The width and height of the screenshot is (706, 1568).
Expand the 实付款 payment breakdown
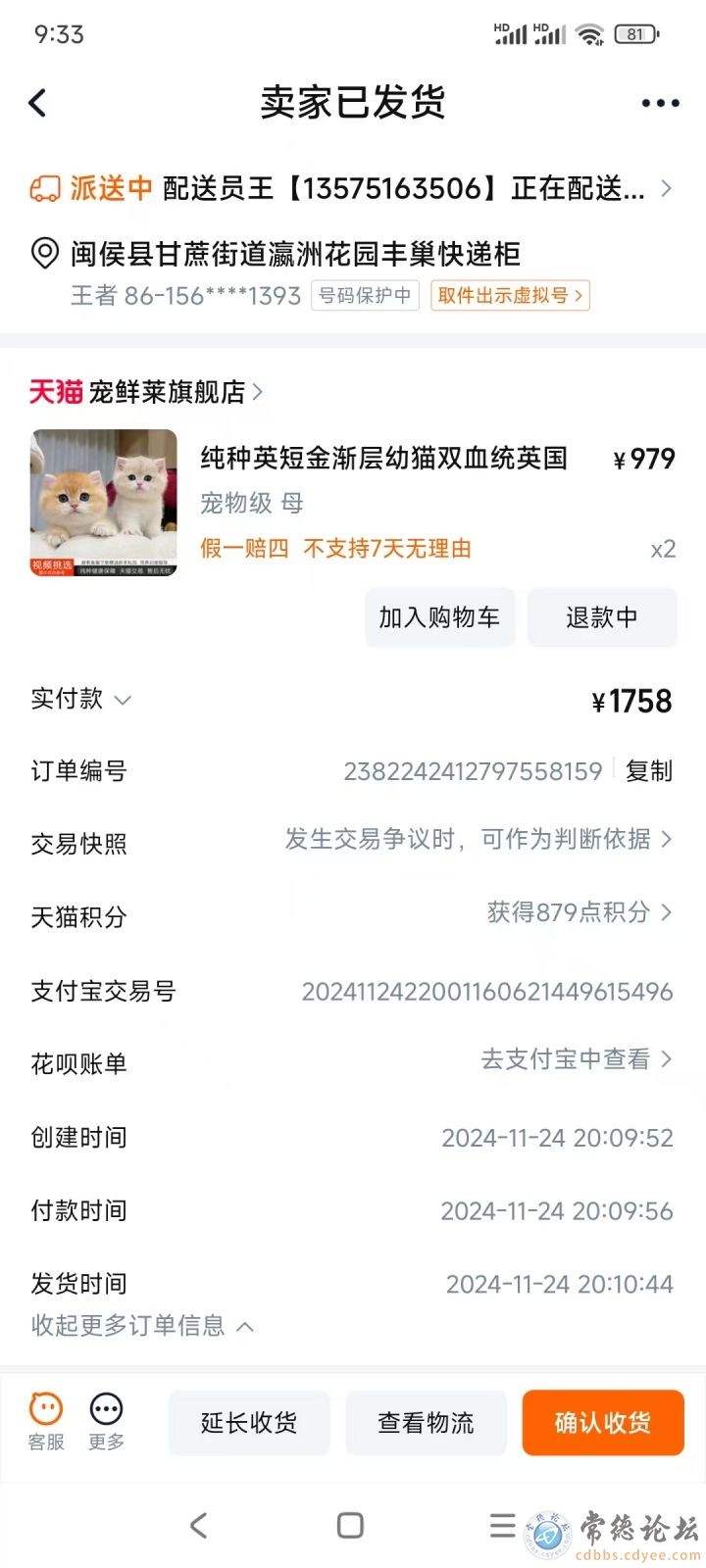pos(80,699)
